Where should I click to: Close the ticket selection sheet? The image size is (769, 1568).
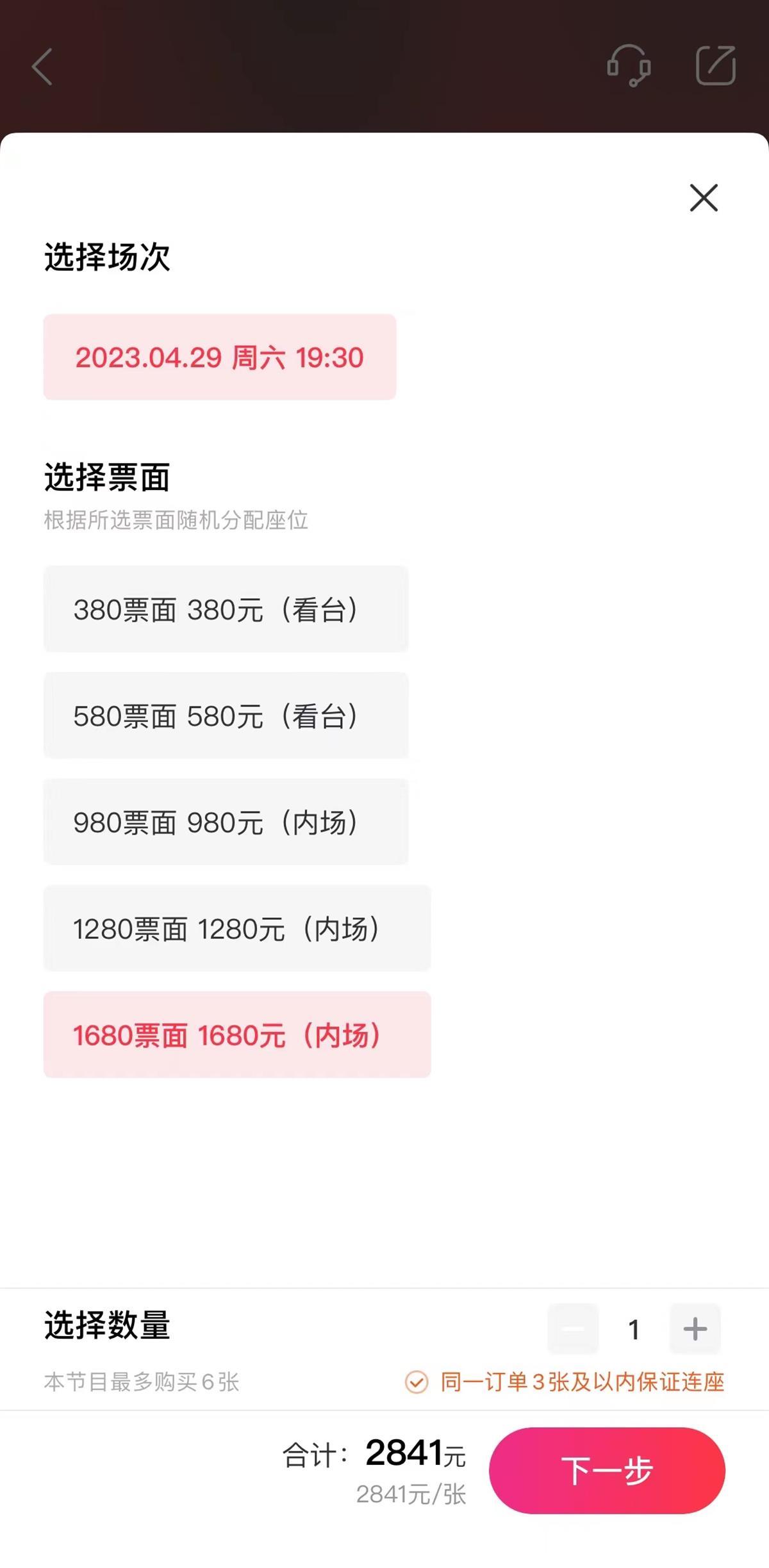coord(704,197)
